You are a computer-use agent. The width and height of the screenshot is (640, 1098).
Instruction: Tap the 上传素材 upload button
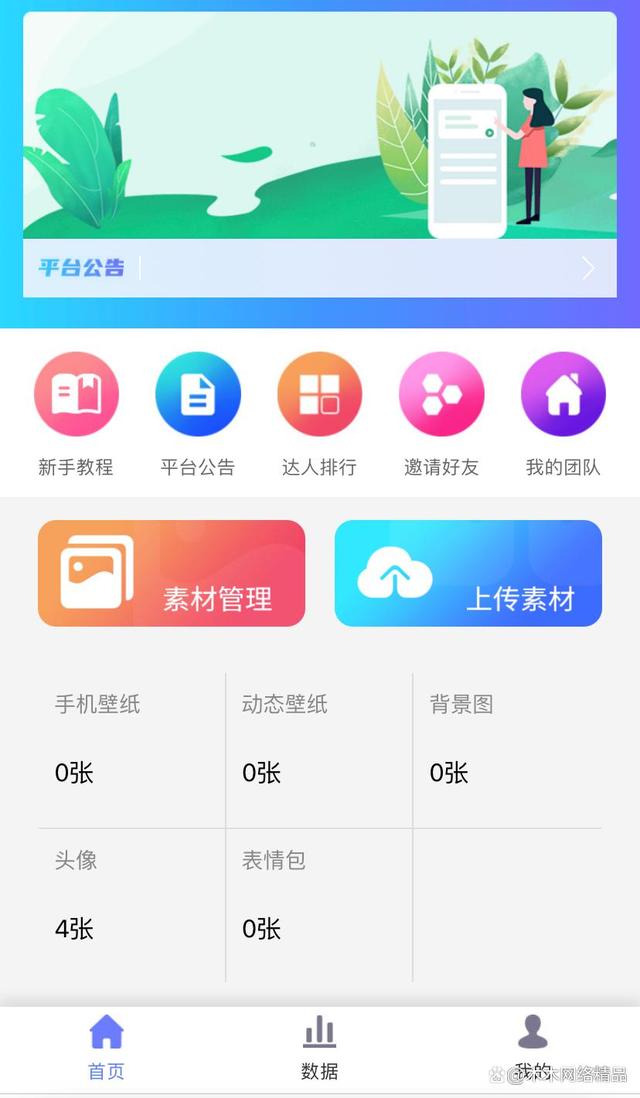pyautogui.click(x=468, y=573)
